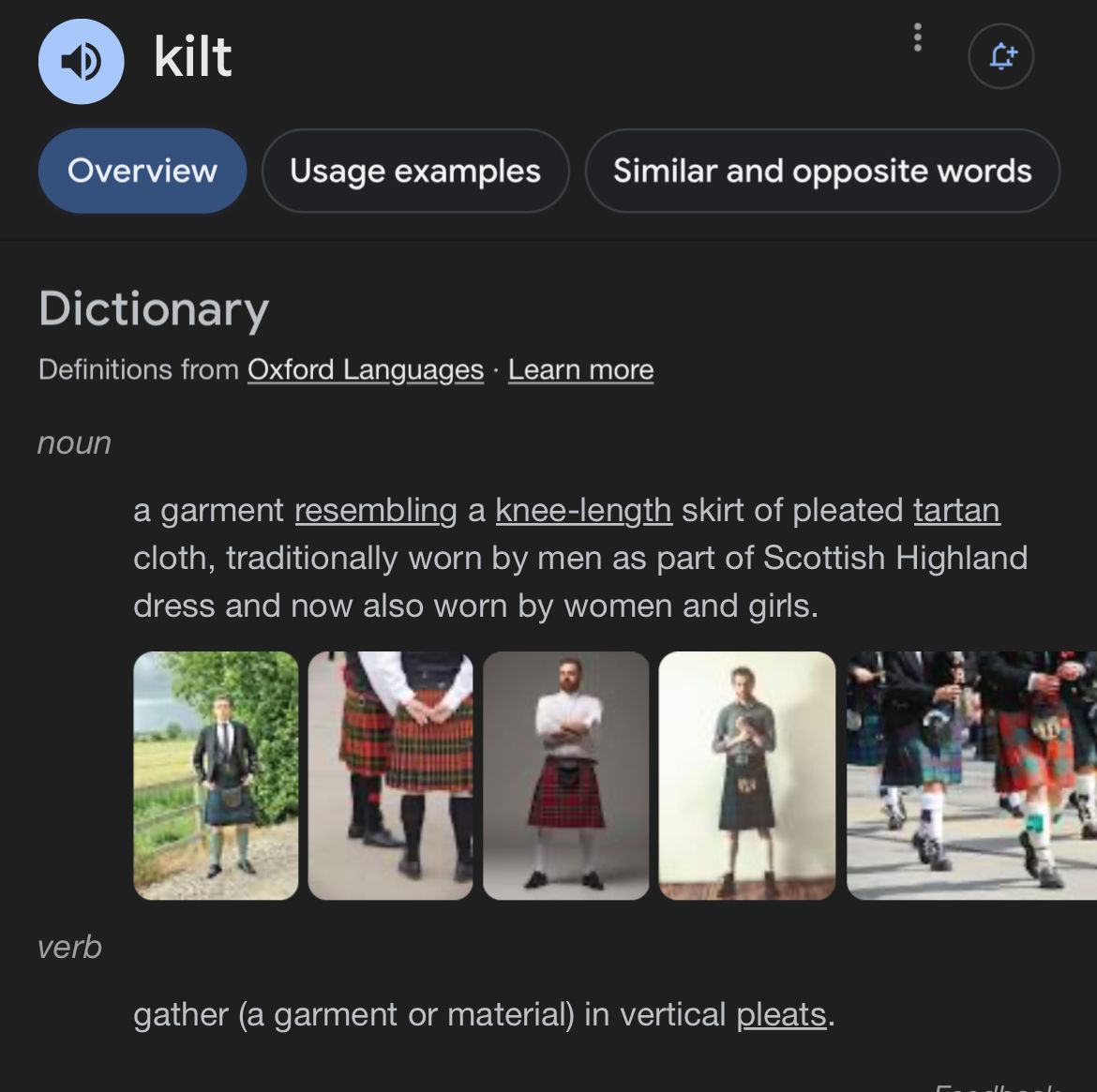Open the image of man against white wall
This screenshot has width=1097, height=1092.
746,775
